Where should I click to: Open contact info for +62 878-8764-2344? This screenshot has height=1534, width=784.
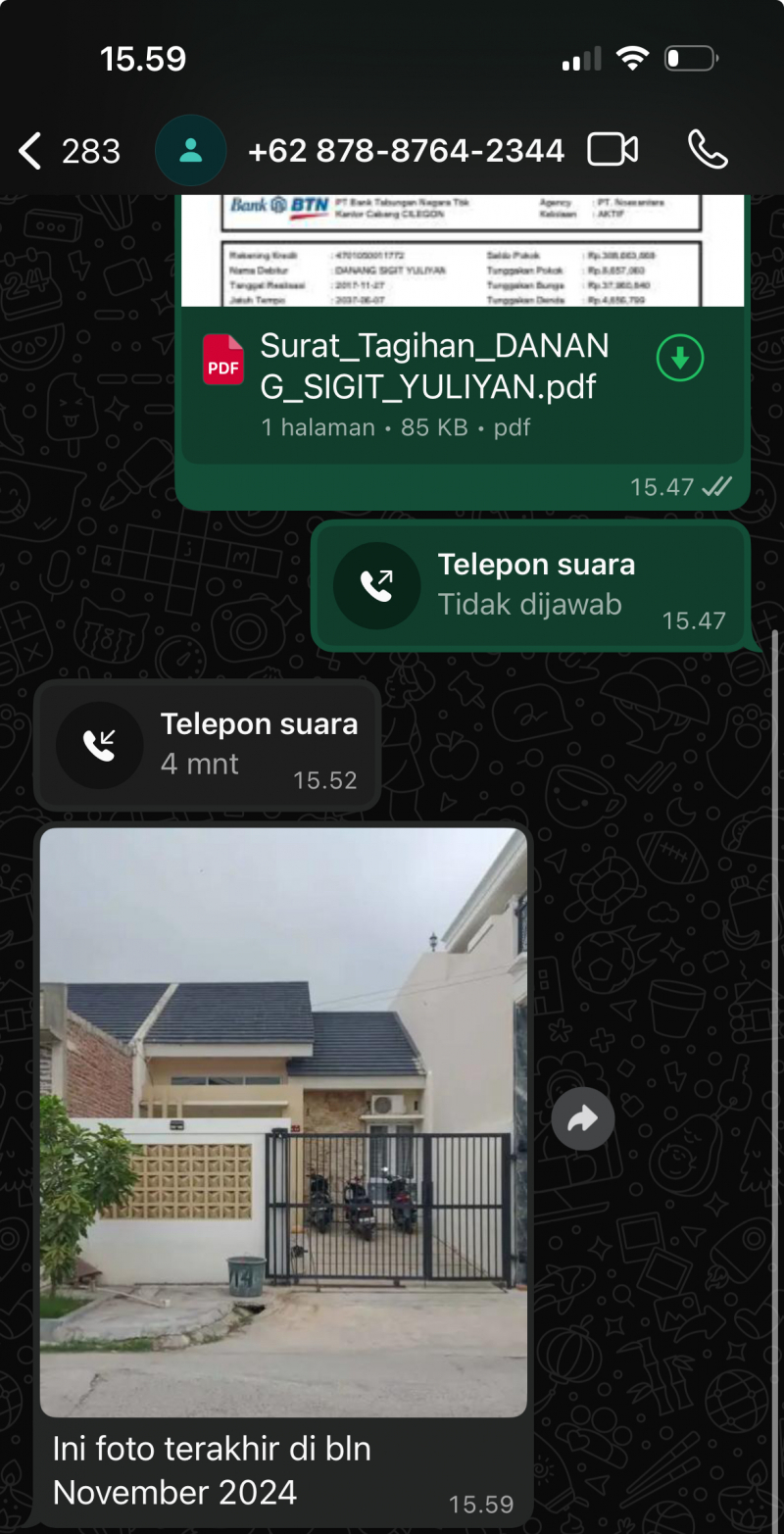pyautogui.click(x=406, y=151)
